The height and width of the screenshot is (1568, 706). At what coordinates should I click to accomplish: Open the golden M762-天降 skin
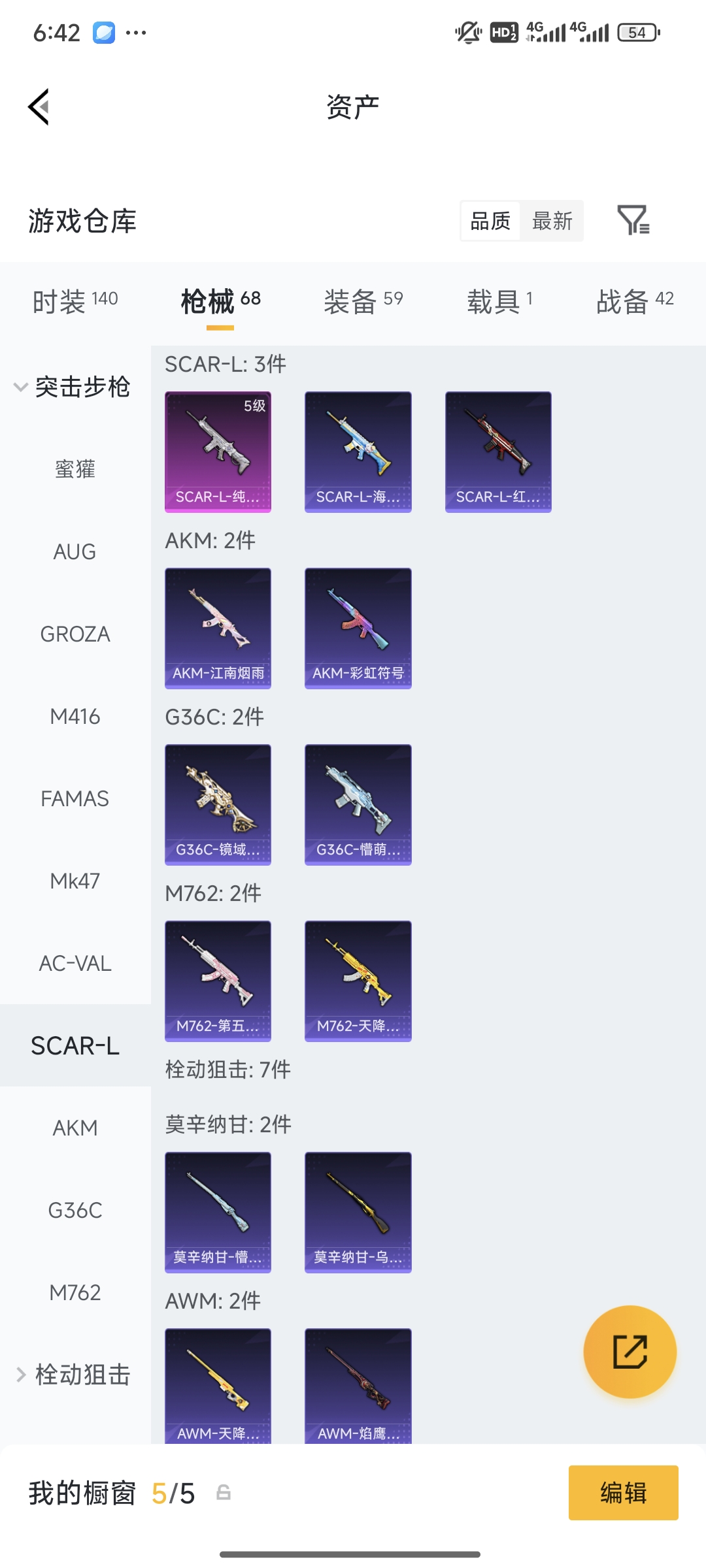pos(358,980)
